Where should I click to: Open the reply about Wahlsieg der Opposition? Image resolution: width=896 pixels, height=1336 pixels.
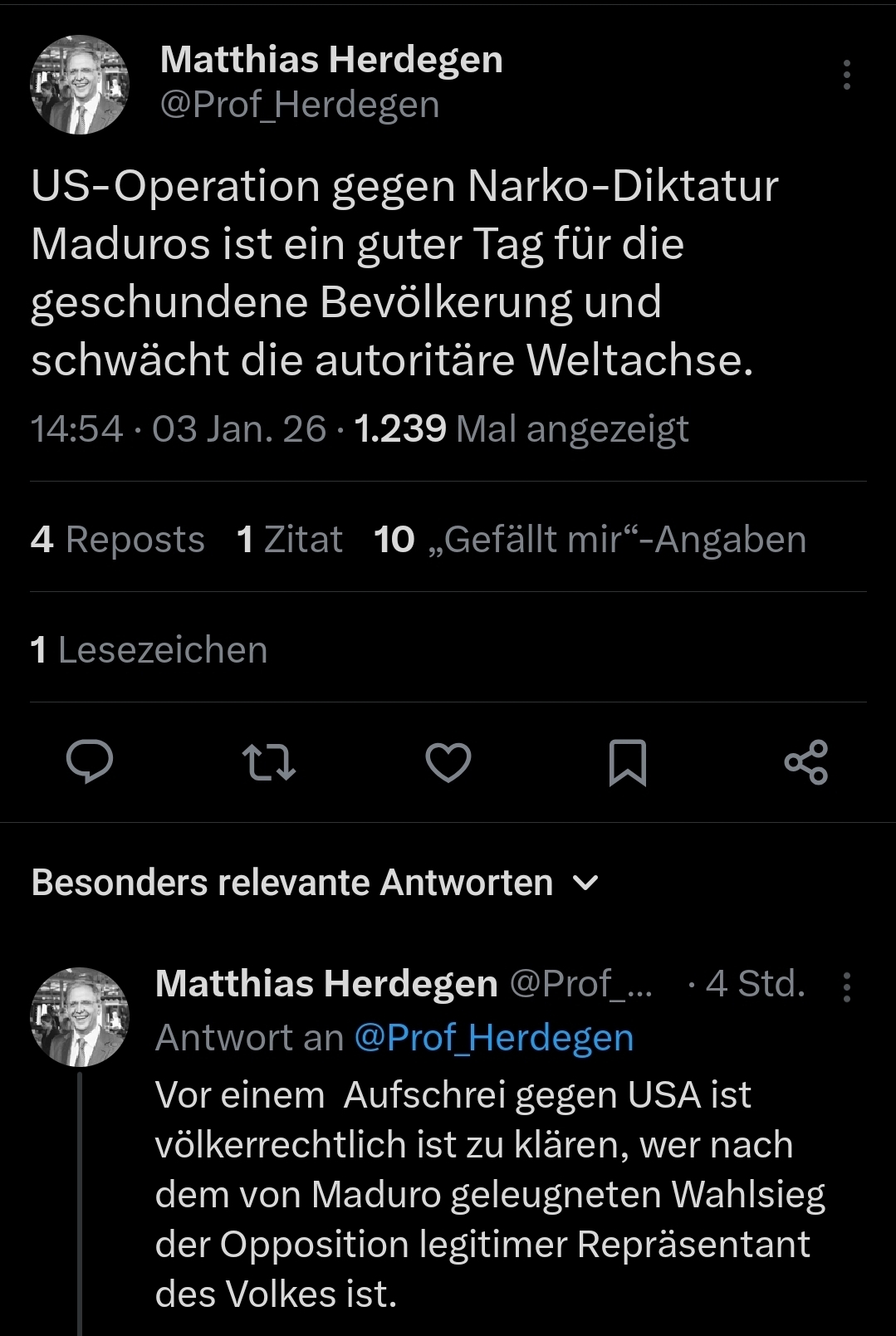[x=490, y=1194]
